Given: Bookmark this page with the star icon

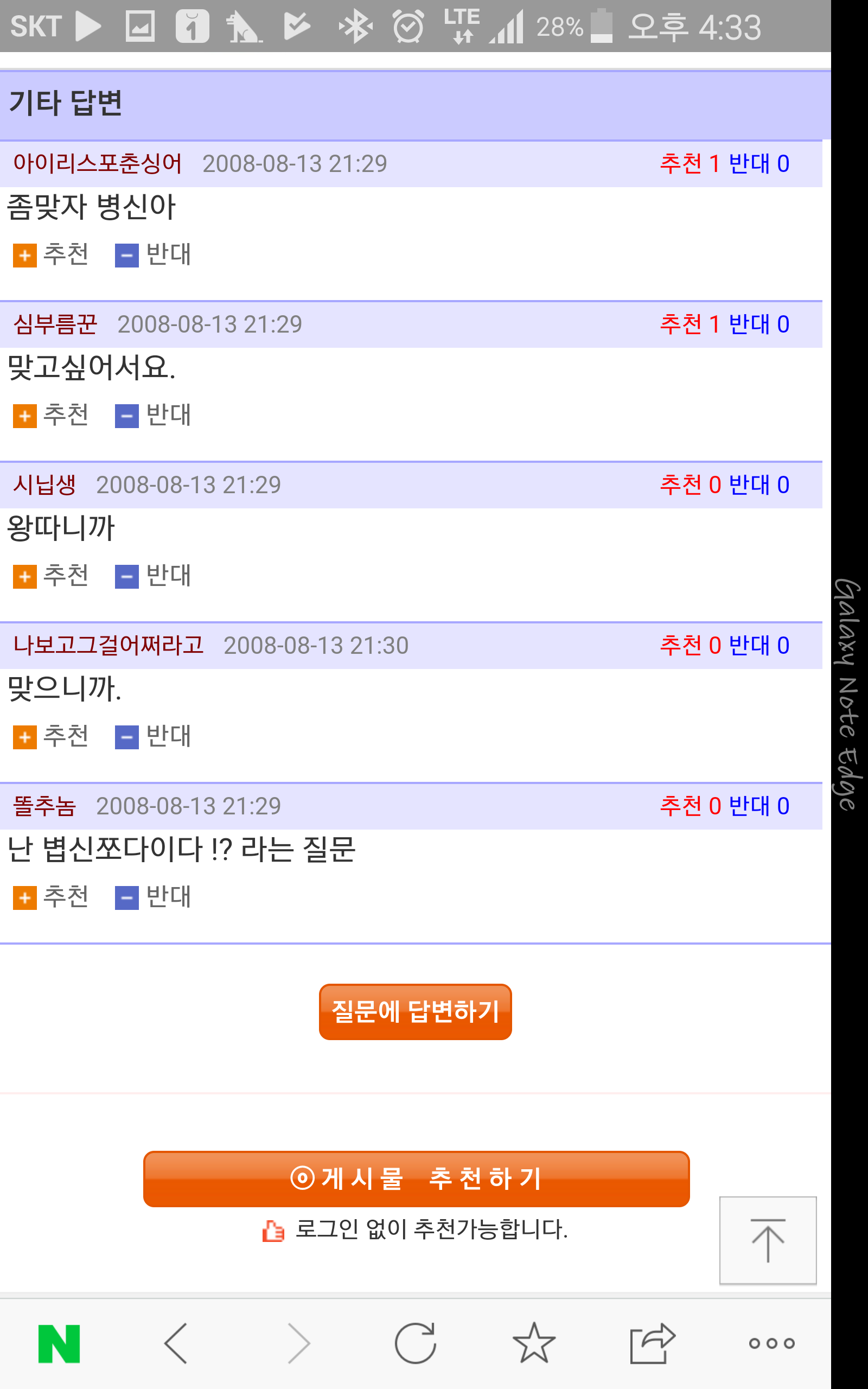Looking at the screenshot, I should [x=534, y=1343].
